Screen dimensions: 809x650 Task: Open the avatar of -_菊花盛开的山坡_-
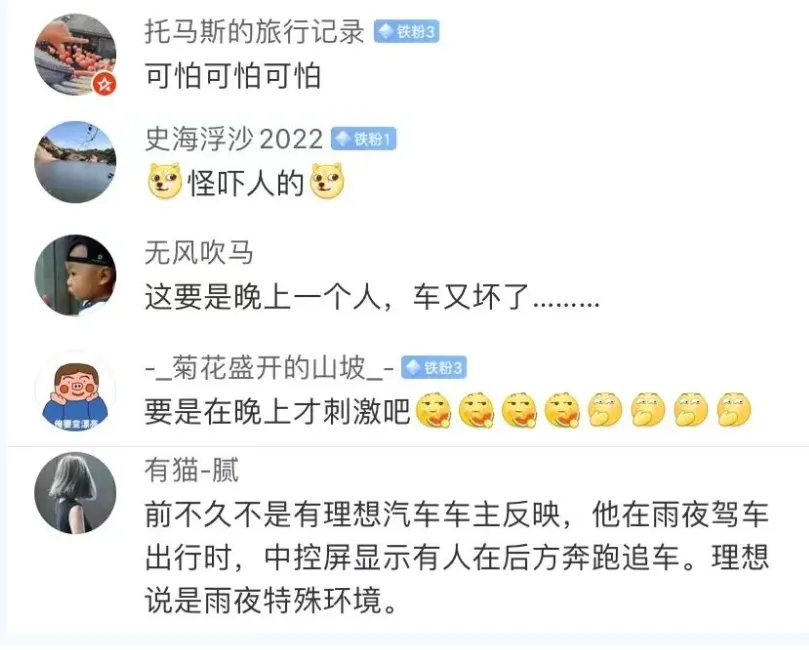click(75, 391)
